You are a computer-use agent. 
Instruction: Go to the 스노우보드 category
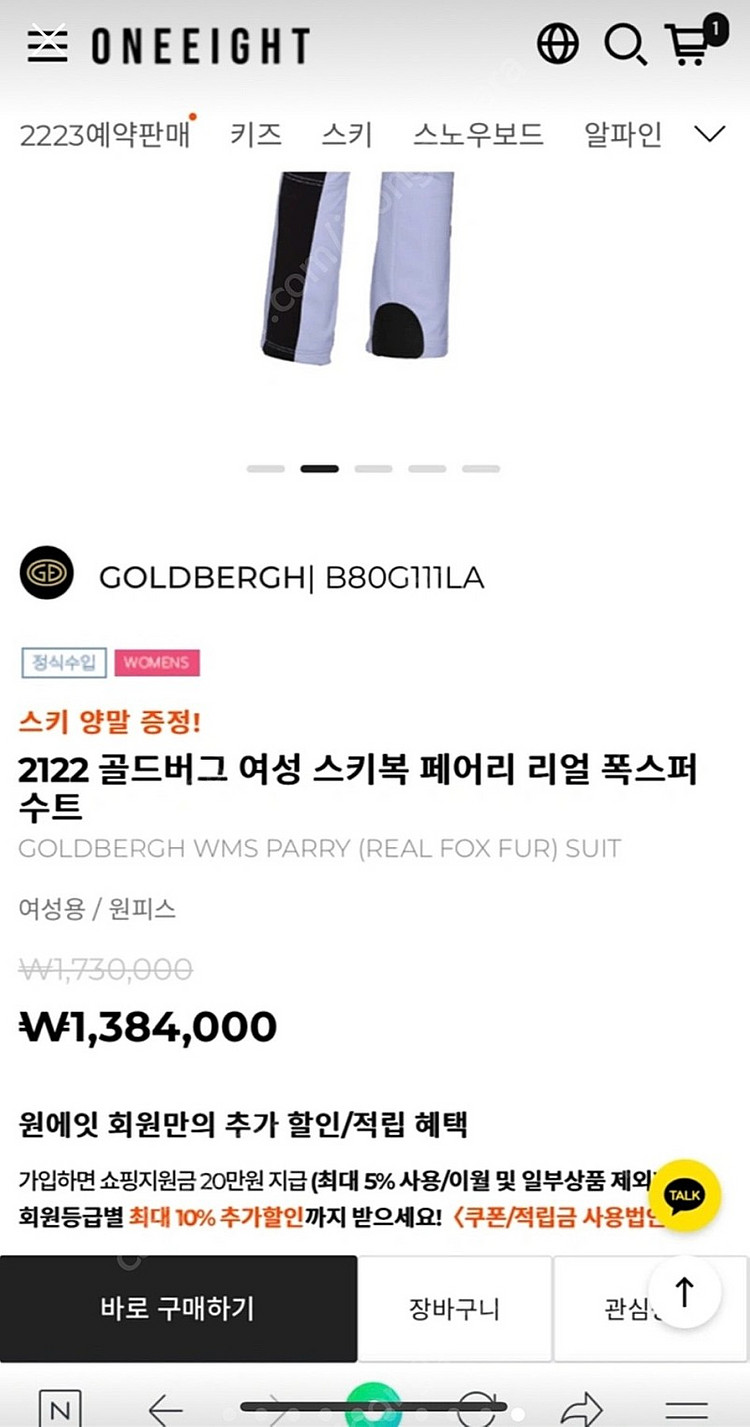[478, 135]
